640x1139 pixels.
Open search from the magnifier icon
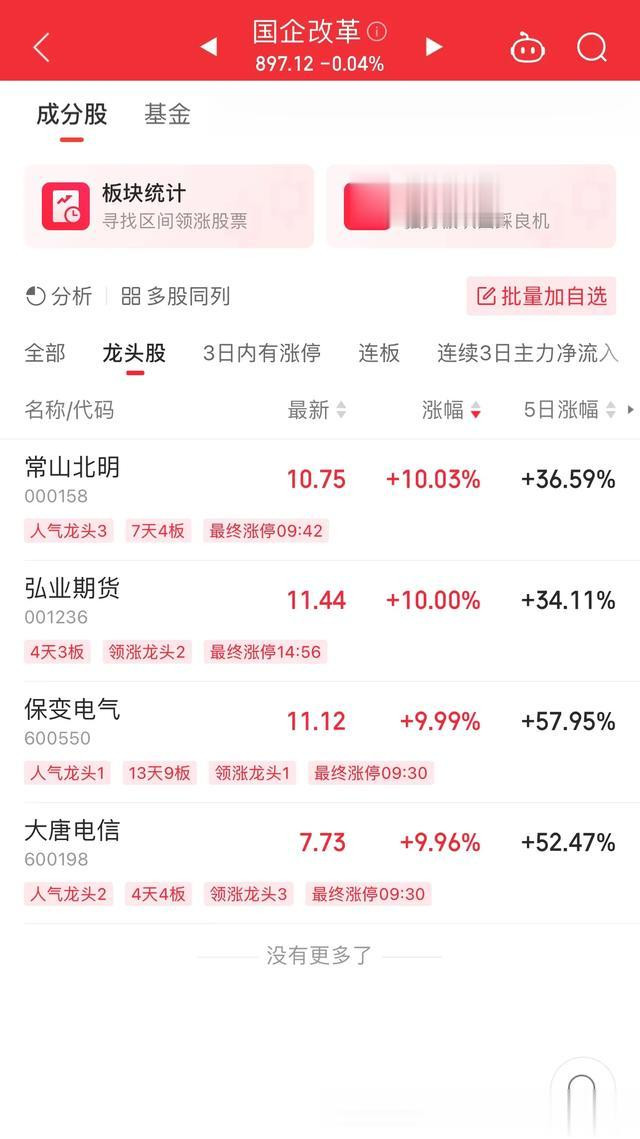592,47
